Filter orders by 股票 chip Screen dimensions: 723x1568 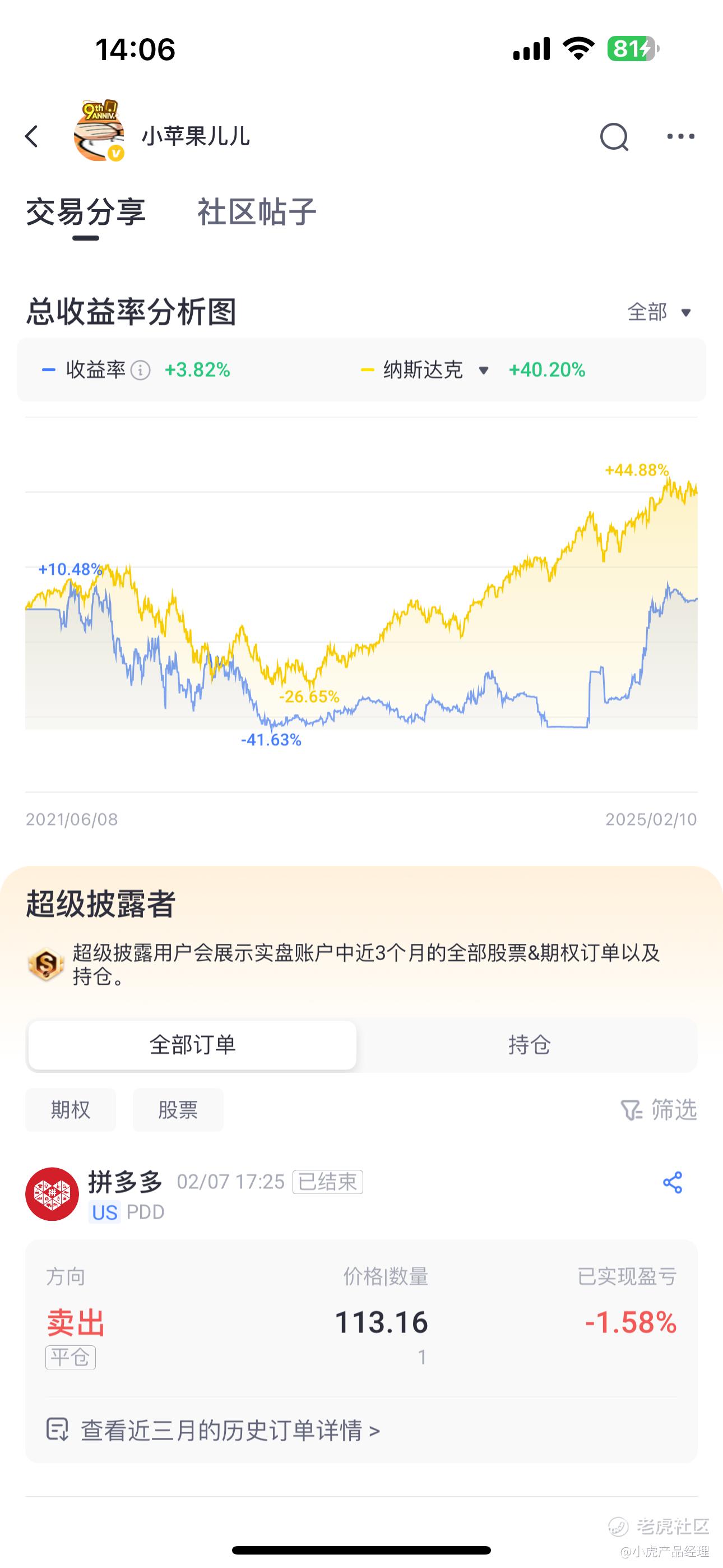[178, 1110]
